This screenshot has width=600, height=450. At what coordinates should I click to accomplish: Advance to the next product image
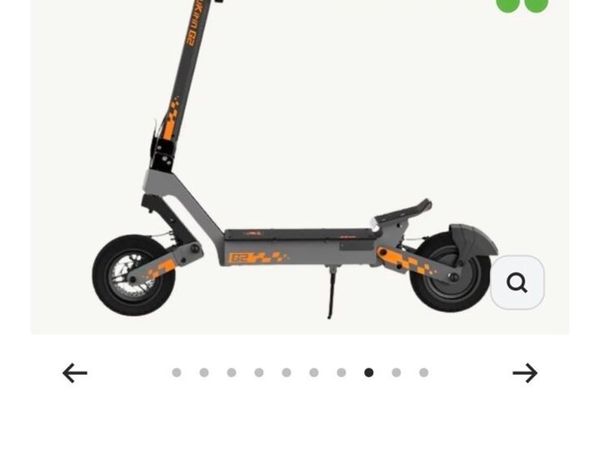click(525, 373)
